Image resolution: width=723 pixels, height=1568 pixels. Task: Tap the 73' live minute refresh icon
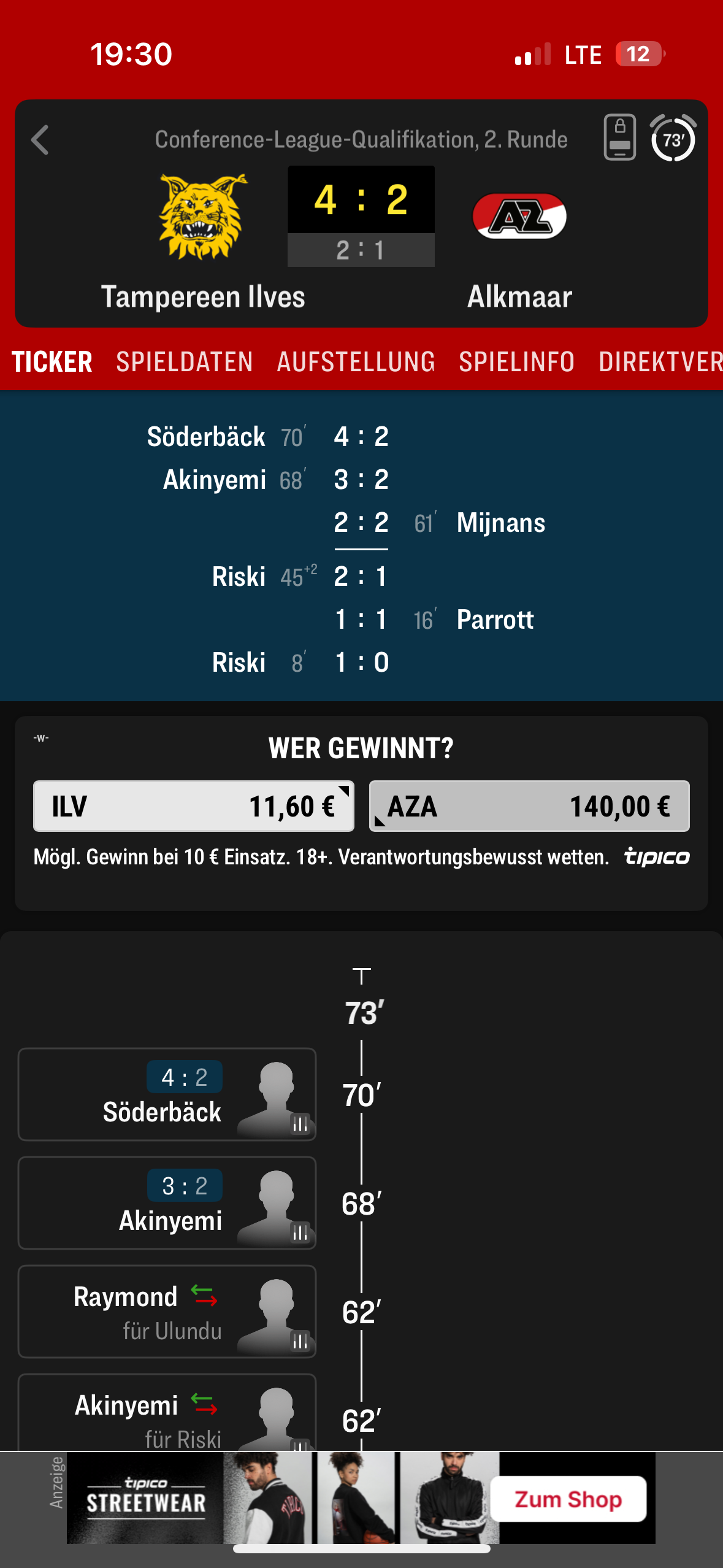click(673, 138)
